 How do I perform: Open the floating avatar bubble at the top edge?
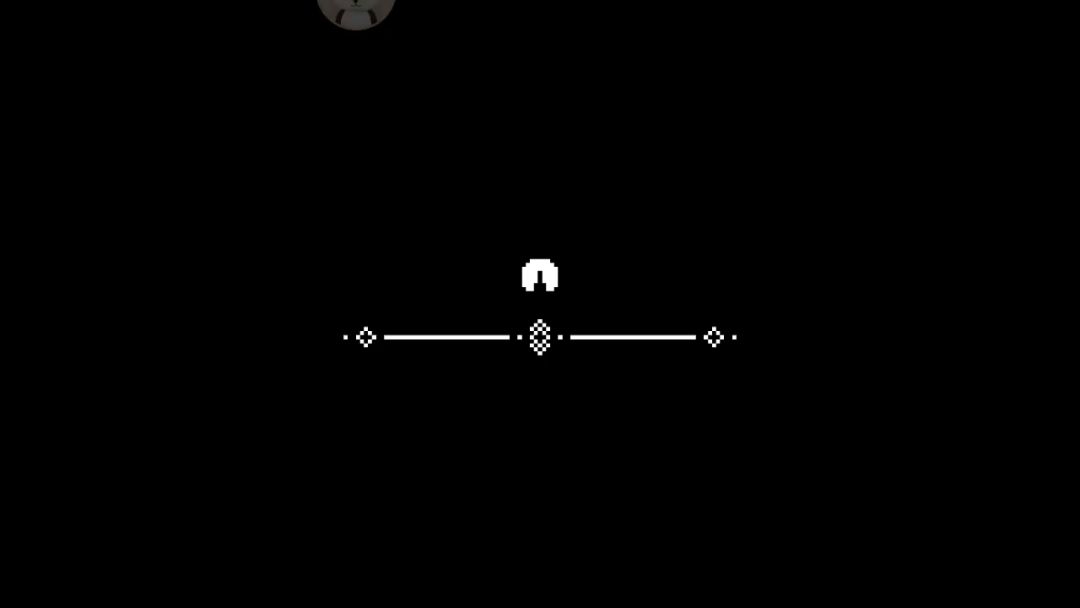pyautogui.click(x=356, y=11)
